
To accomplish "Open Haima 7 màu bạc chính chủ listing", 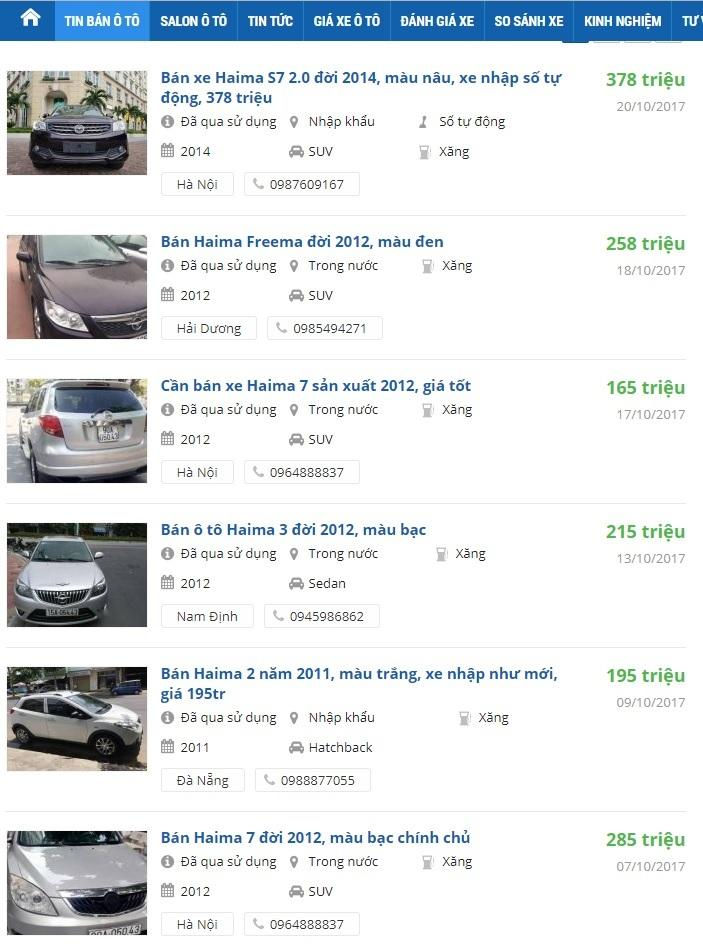I will (315, 837).
